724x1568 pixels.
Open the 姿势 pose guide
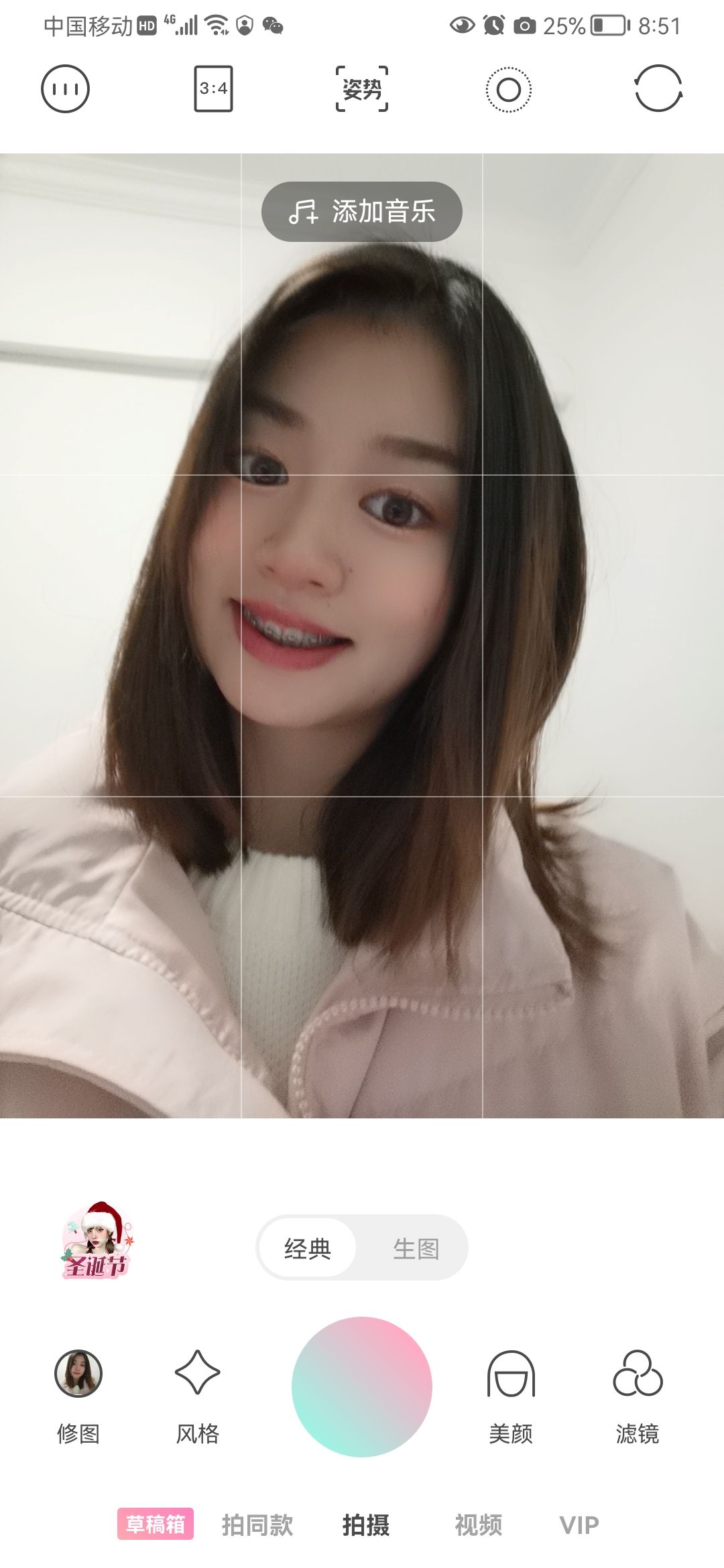(x=361, y=88)
